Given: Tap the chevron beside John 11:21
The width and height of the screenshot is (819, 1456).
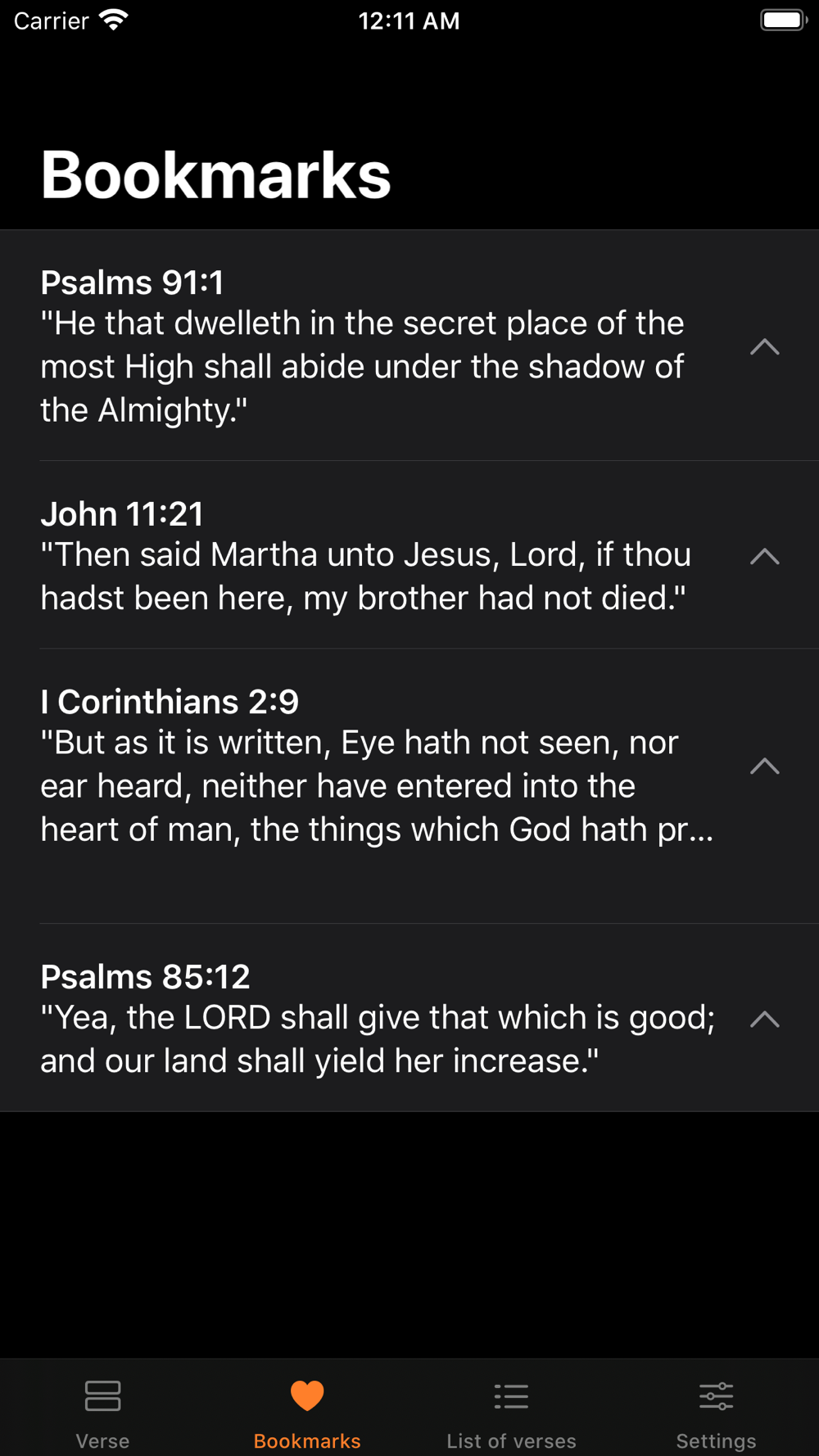Looking at the screenshot, I should 765,557.
